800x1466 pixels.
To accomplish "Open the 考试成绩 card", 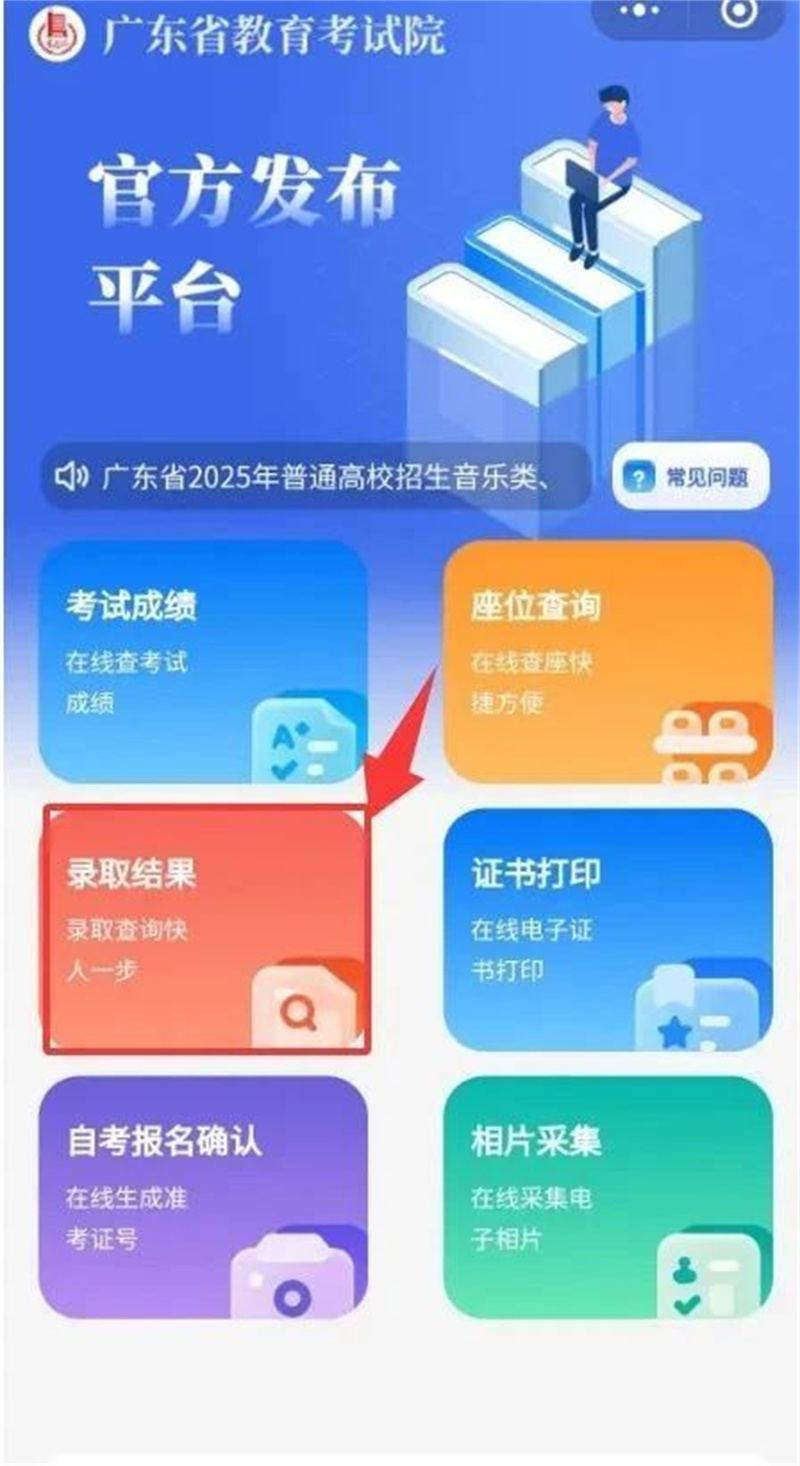I will coord(203,662).
